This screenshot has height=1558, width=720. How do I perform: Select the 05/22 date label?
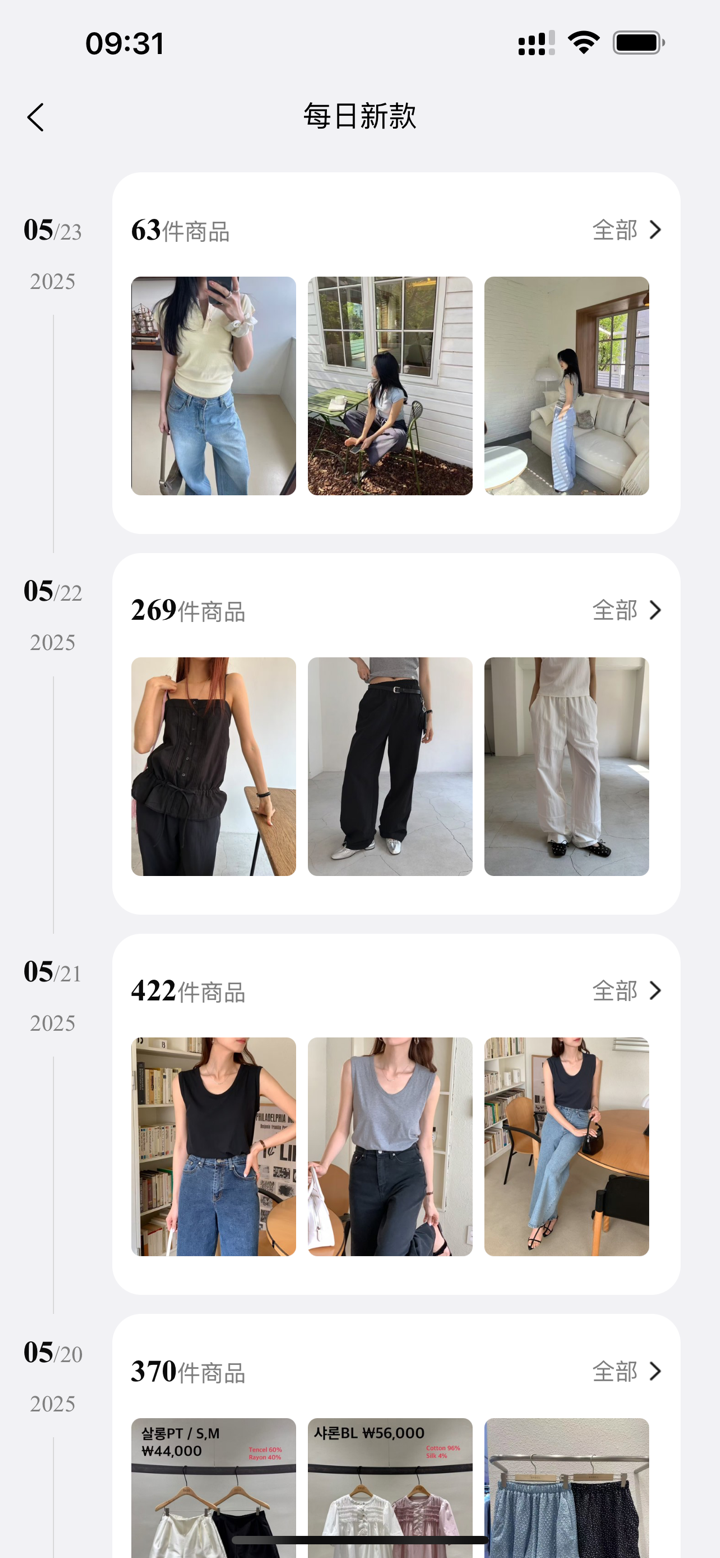[52, 591]
